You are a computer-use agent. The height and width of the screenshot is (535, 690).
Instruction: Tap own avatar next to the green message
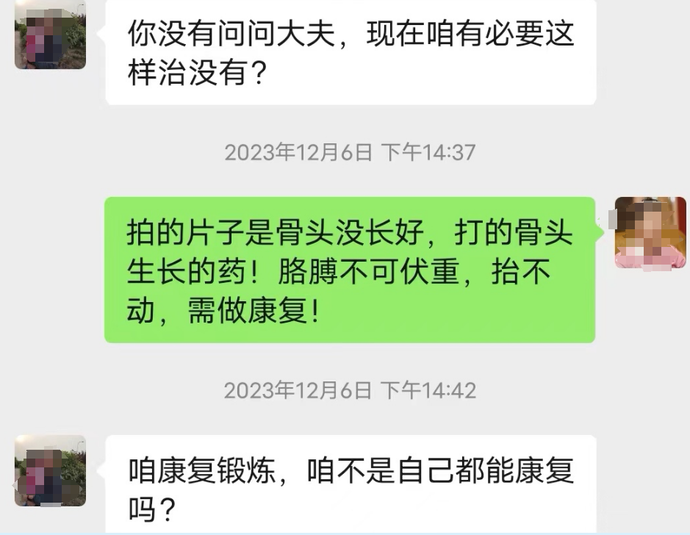tap(649, 232)
